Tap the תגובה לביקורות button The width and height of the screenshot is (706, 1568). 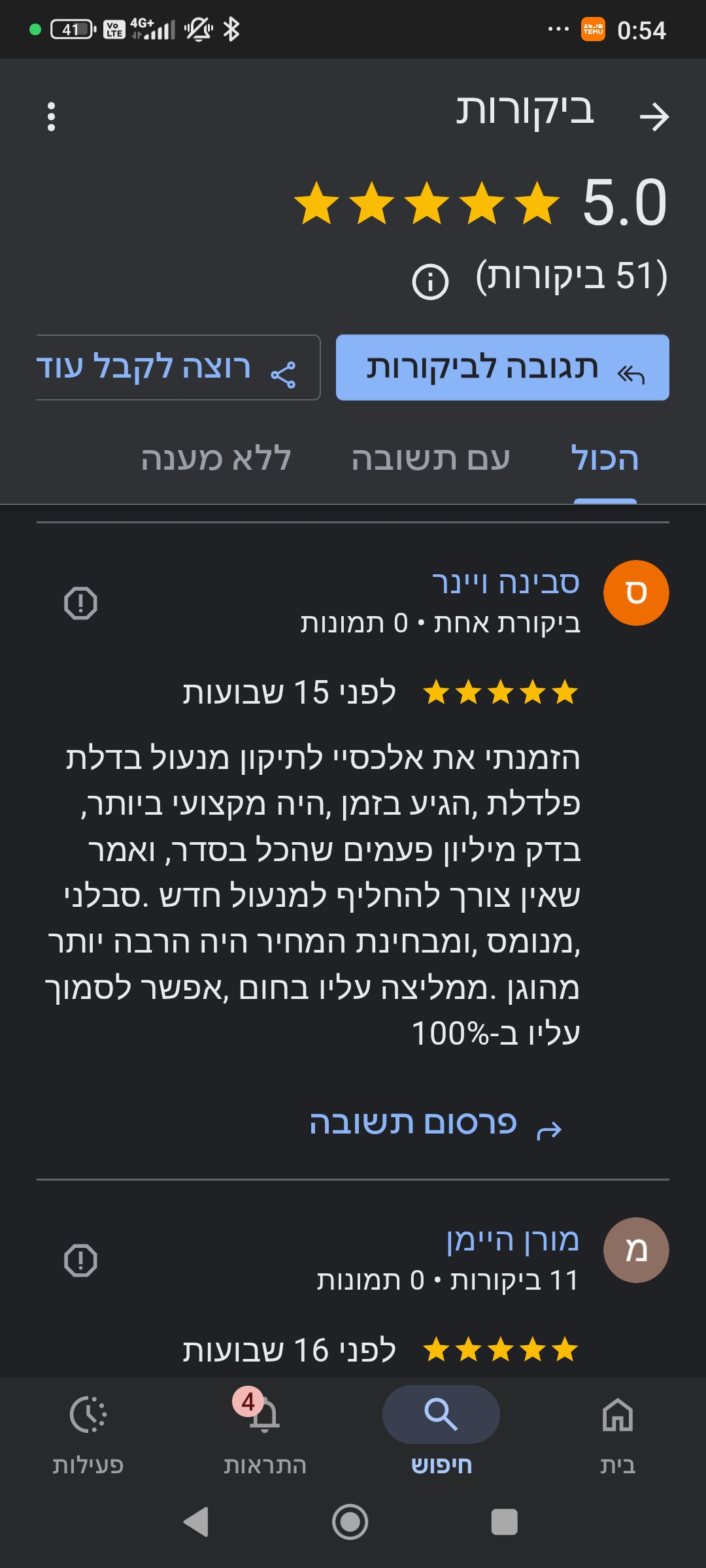502,368
